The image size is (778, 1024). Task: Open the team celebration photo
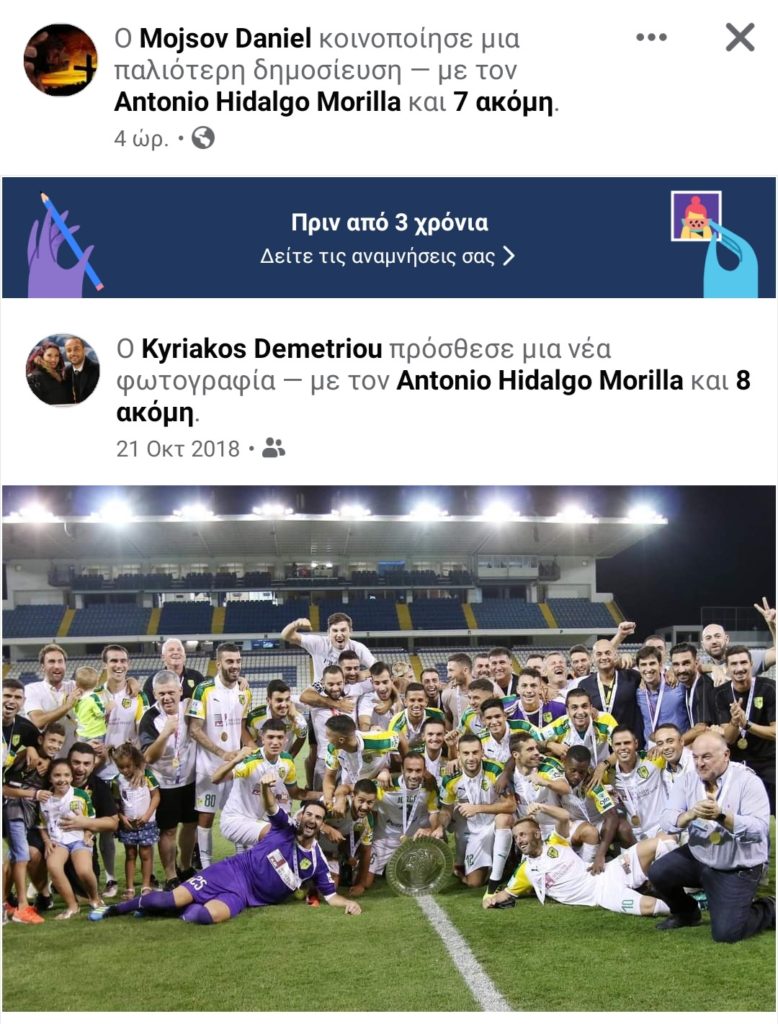(x=388, y=748)
